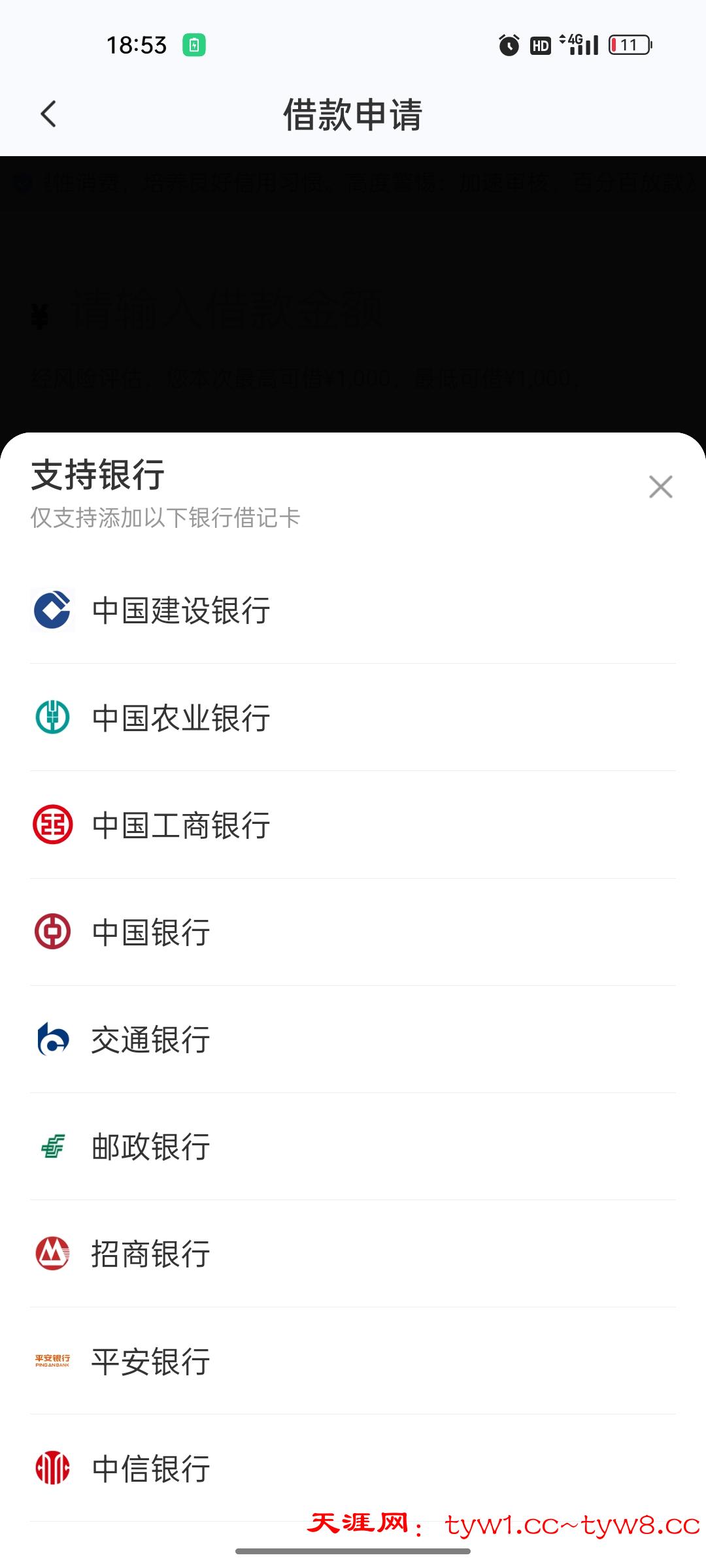Go back from the 借款申请 page
Viewport: 706px width, 1568px height.
(49, 114)
